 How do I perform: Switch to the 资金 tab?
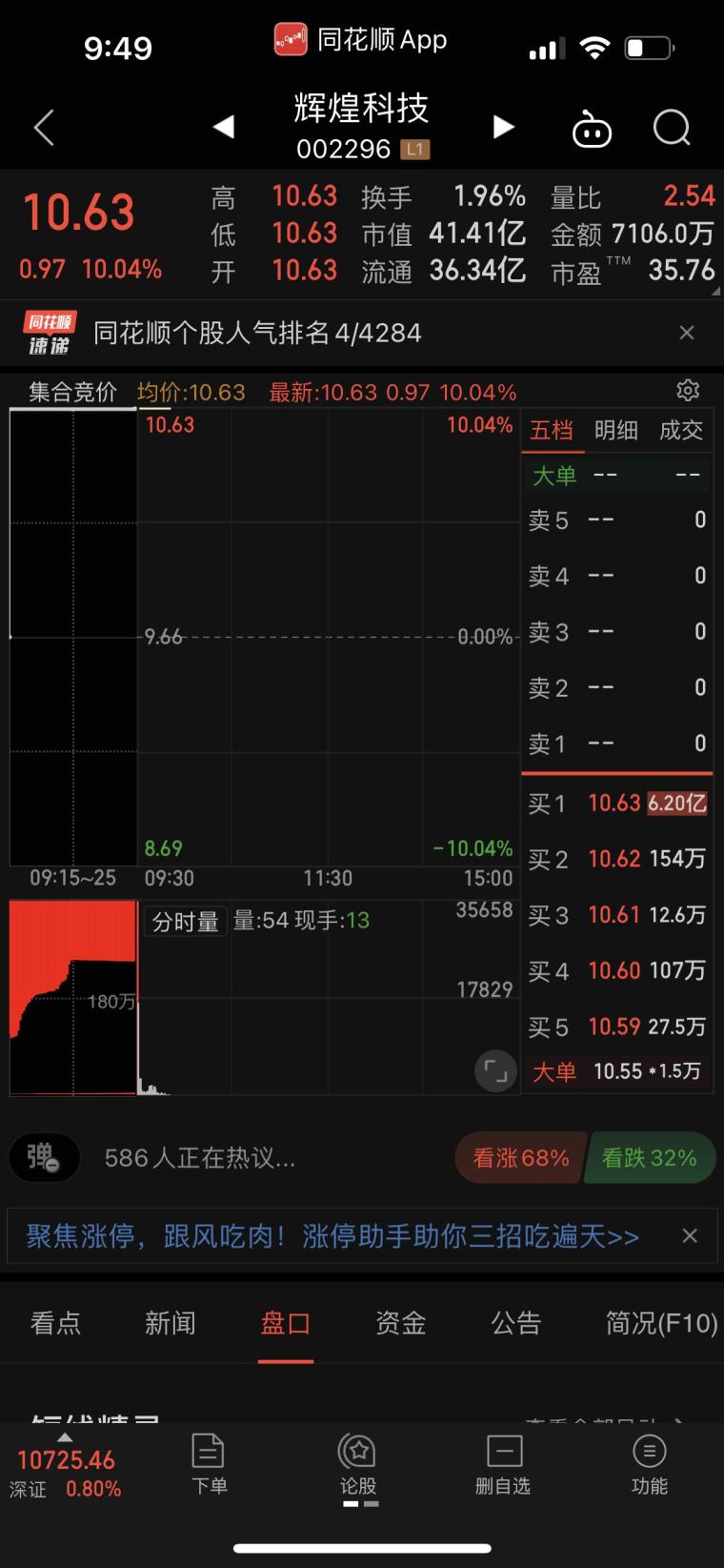(400, 1323)
